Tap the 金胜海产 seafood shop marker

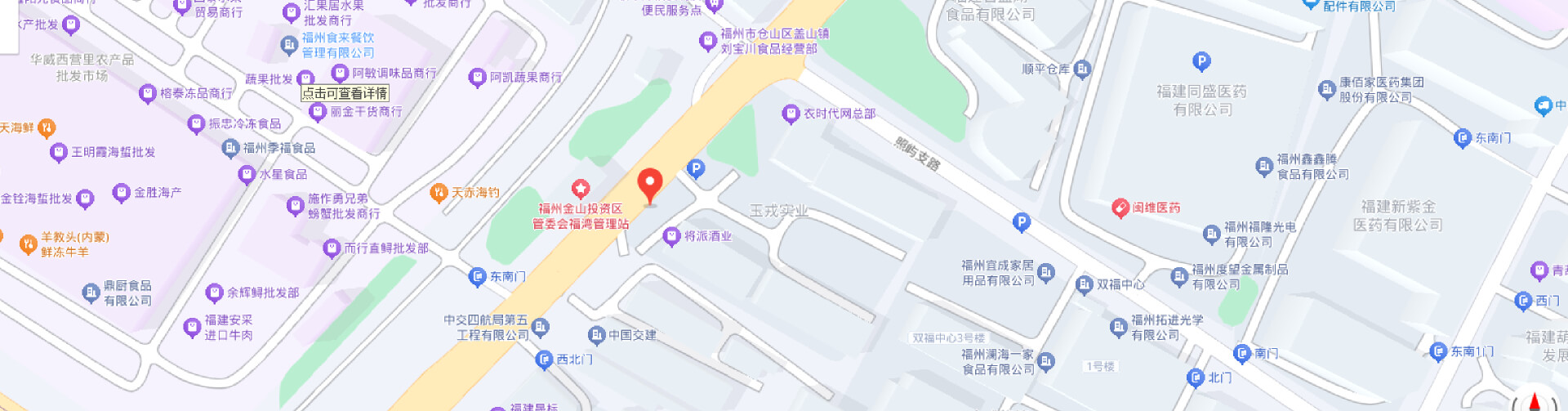coord(122,193)
